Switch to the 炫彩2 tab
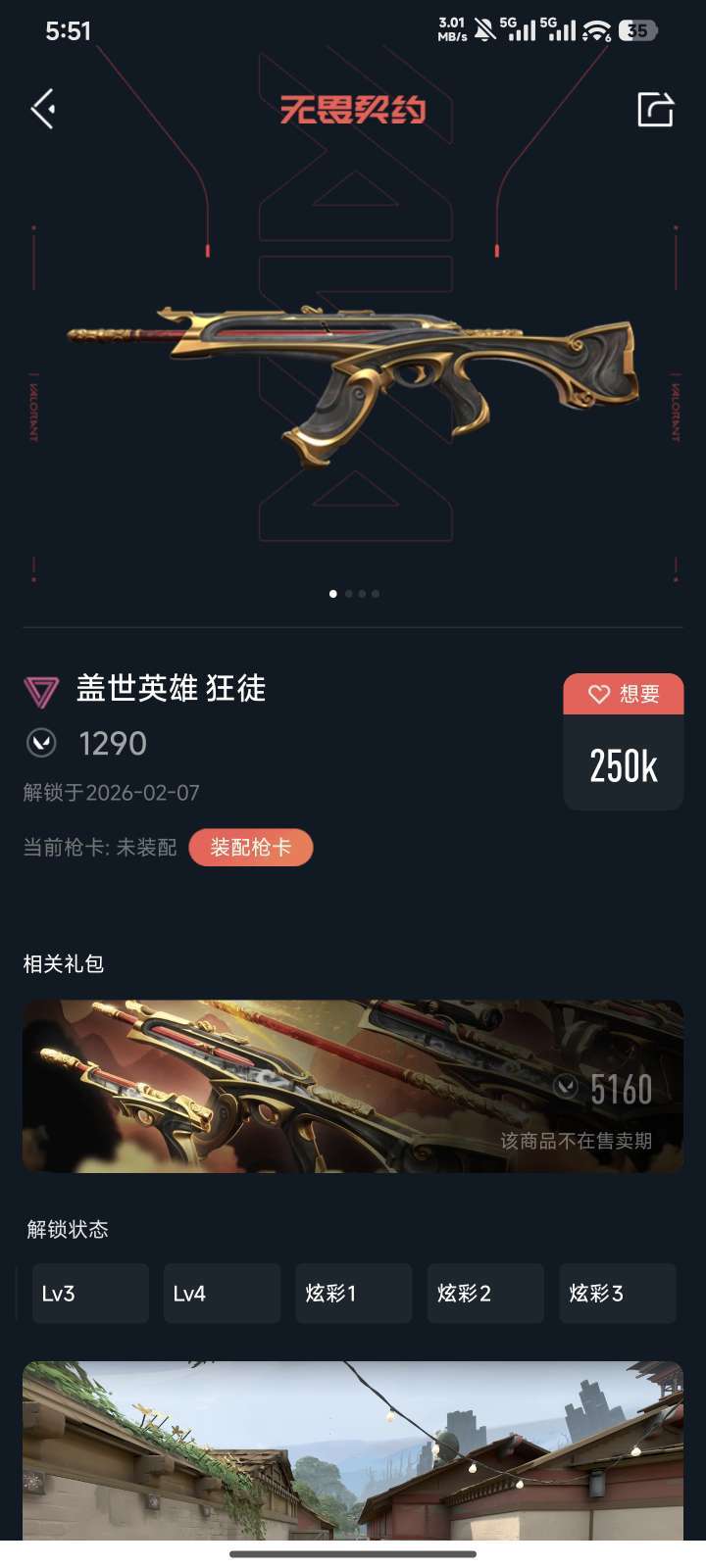Image resolution: width=706 pixels, height=1568 pixels. tap(485, 1293)
